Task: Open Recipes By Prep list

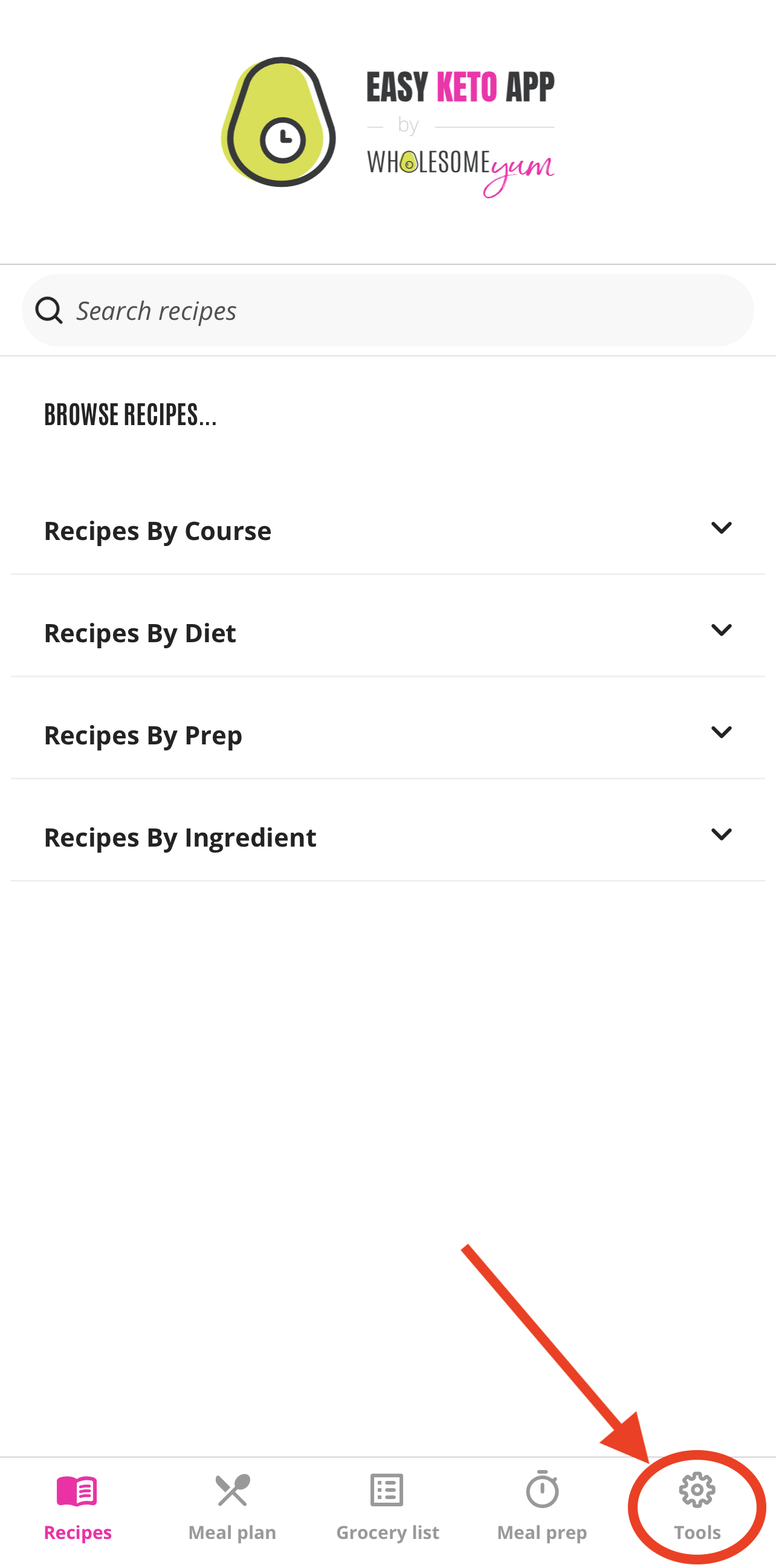Action: tap(388, 735)
